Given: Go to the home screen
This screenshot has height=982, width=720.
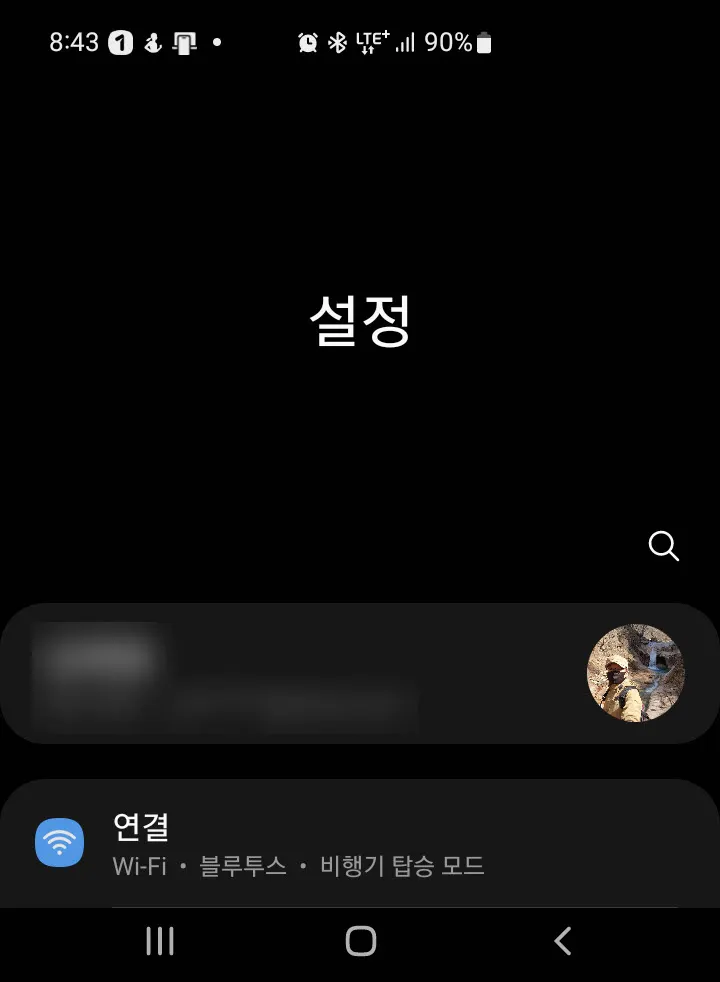Looking at the screenshot, I should click(x=360, y=941).
